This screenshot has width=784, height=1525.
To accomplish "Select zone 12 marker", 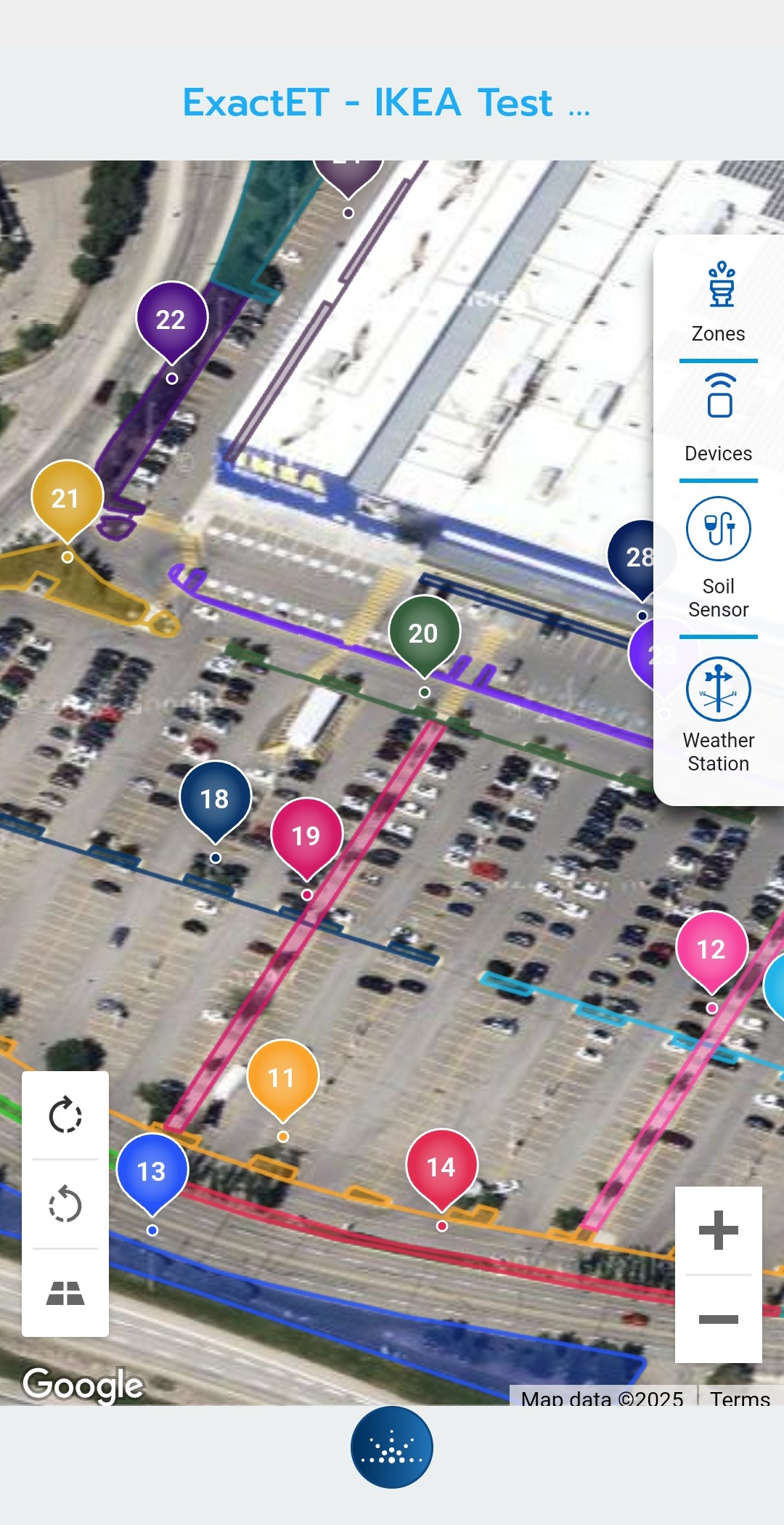I will click(711, 949).
